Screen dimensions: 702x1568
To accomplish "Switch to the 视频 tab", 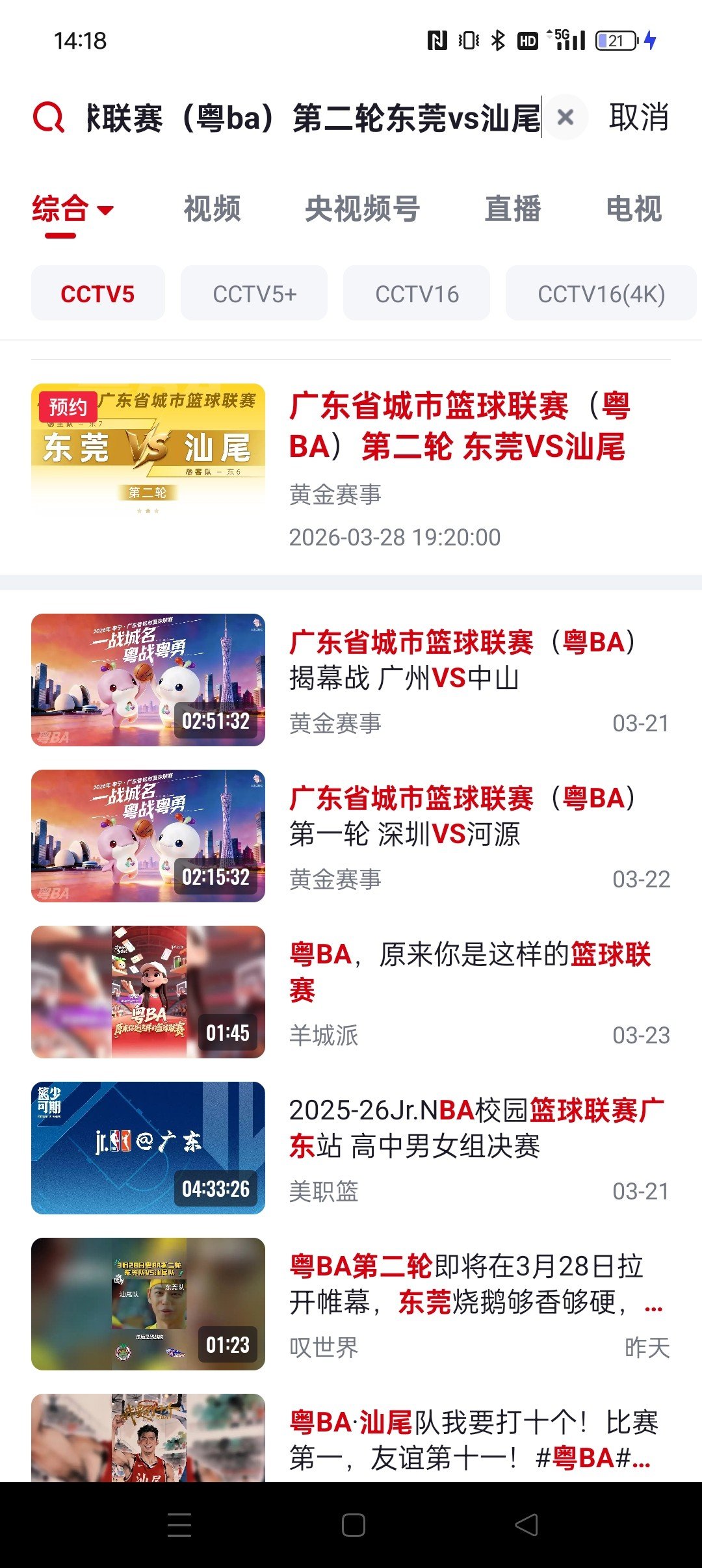I will point(213,209).
